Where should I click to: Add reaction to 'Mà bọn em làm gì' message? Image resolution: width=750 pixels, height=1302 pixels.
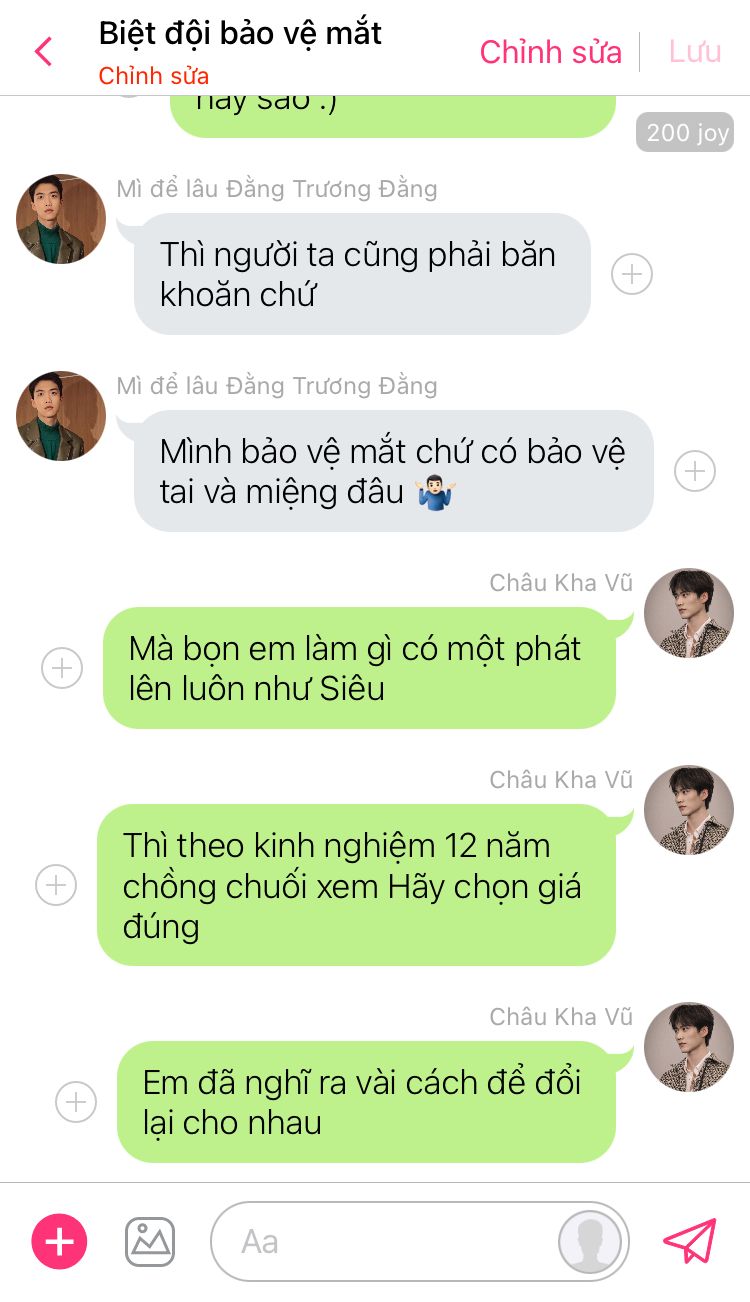pos(62,667)
